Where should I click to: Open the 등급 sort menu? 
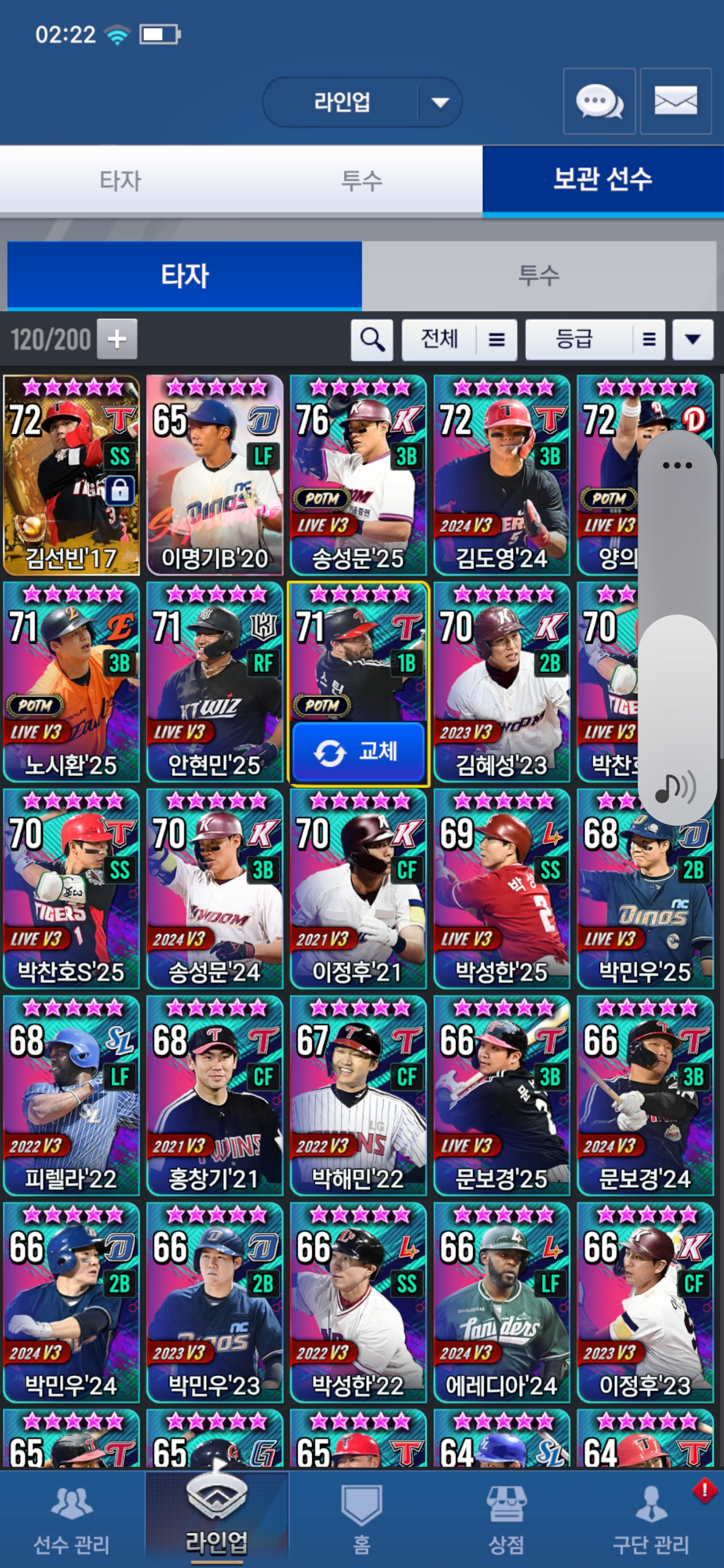594,340
